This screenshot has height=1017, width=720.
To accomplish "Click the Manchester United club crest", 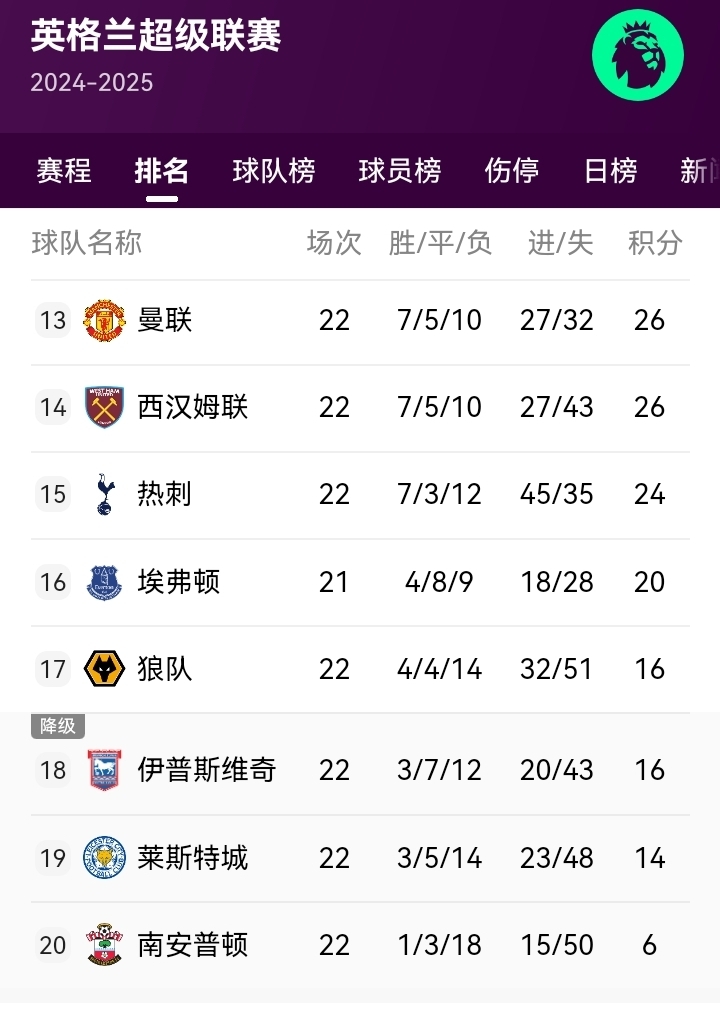I will (104, 320).
